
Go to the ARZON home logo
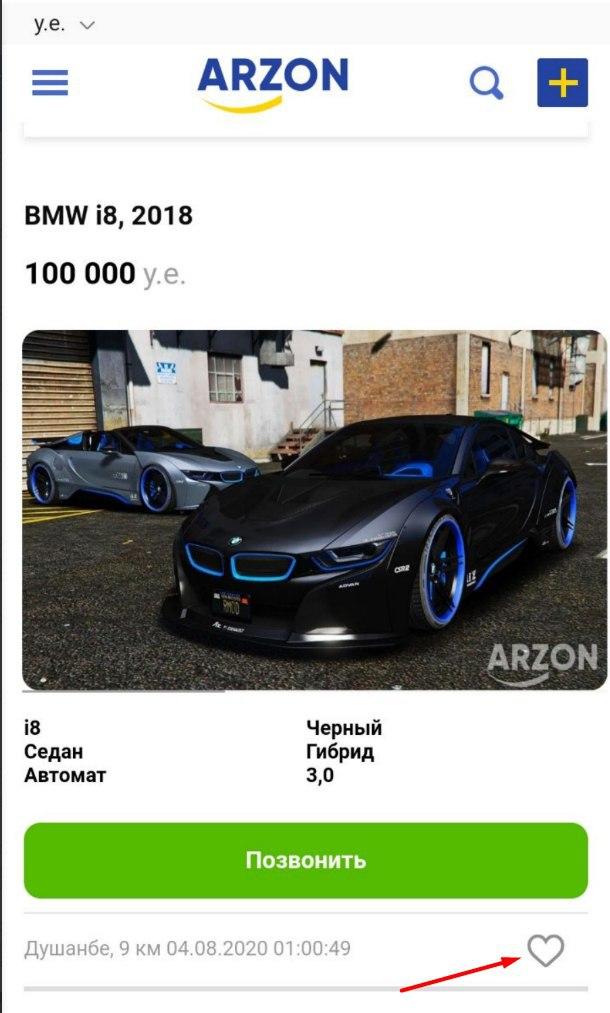(x=273, y=82)
